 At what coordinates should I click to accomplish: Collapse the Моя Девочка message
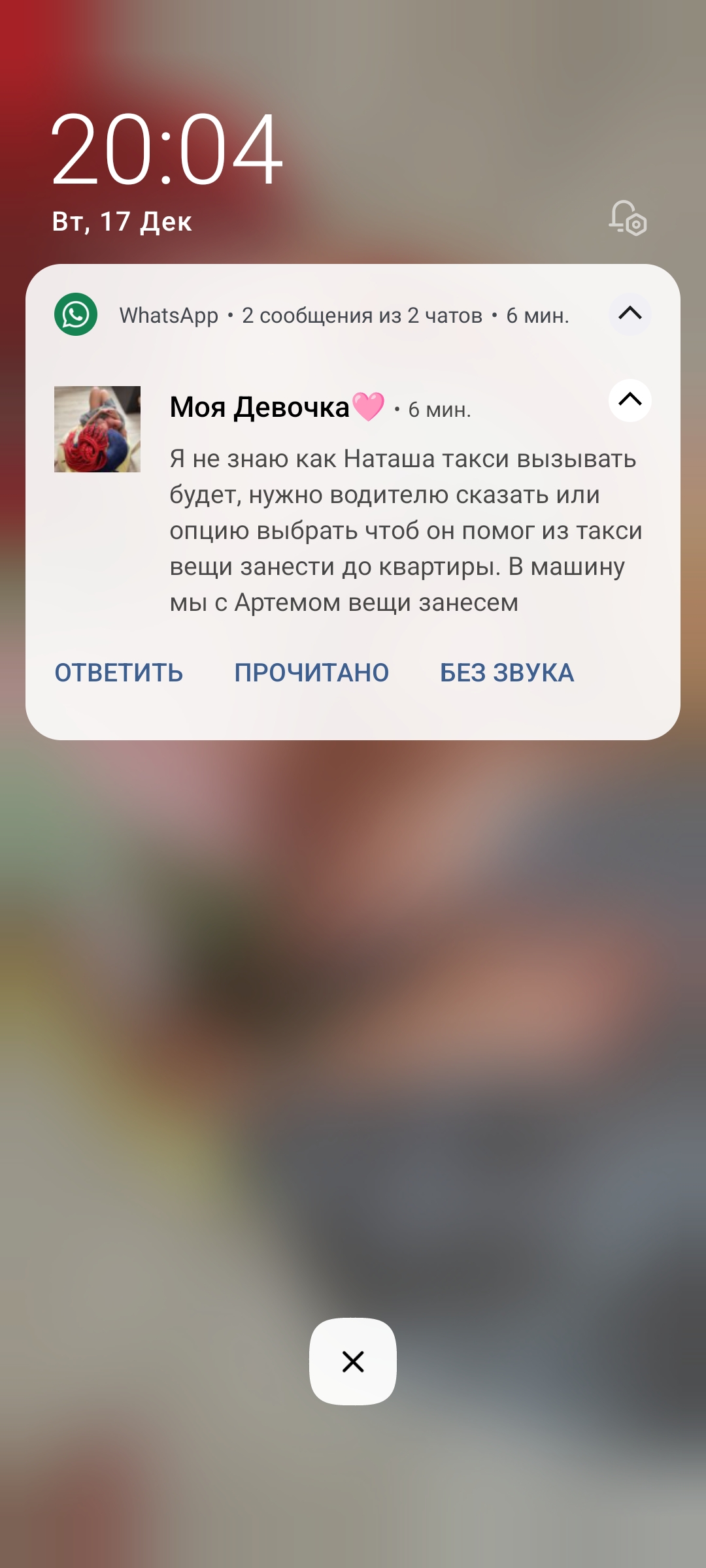click(630, 400)
